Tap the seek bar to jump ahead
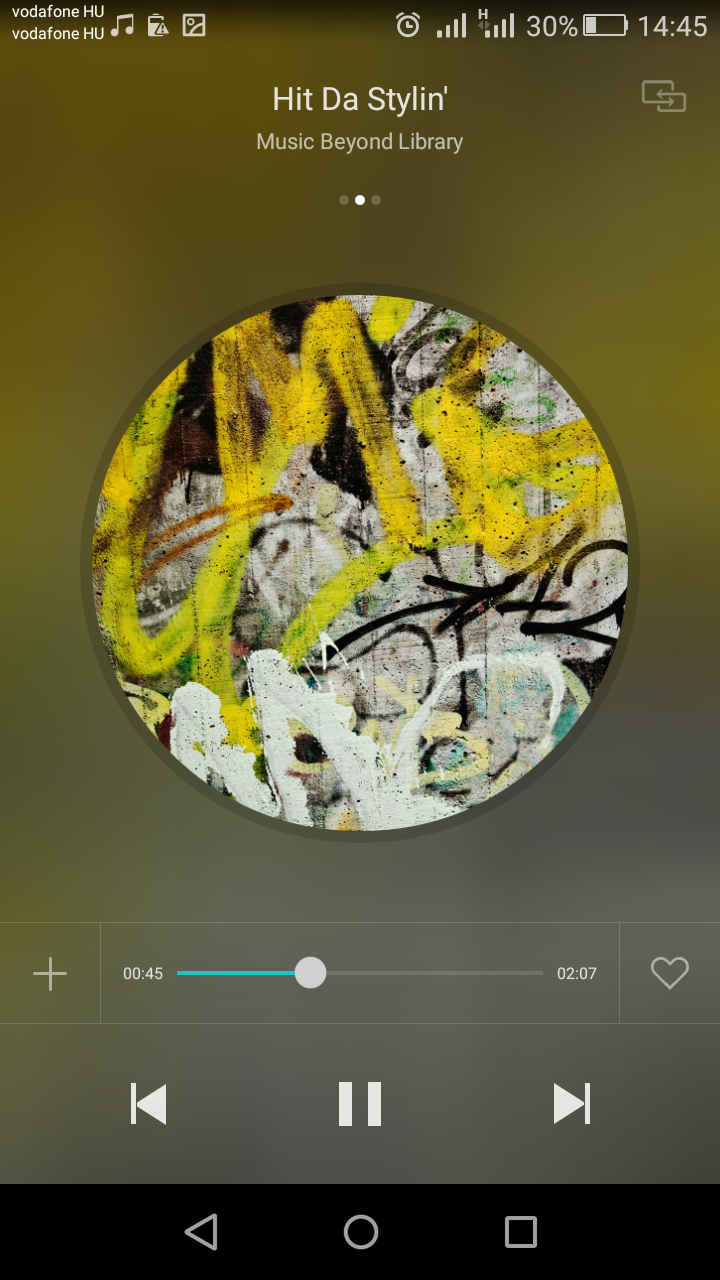The image size is (720, 1280). point(360,973)
